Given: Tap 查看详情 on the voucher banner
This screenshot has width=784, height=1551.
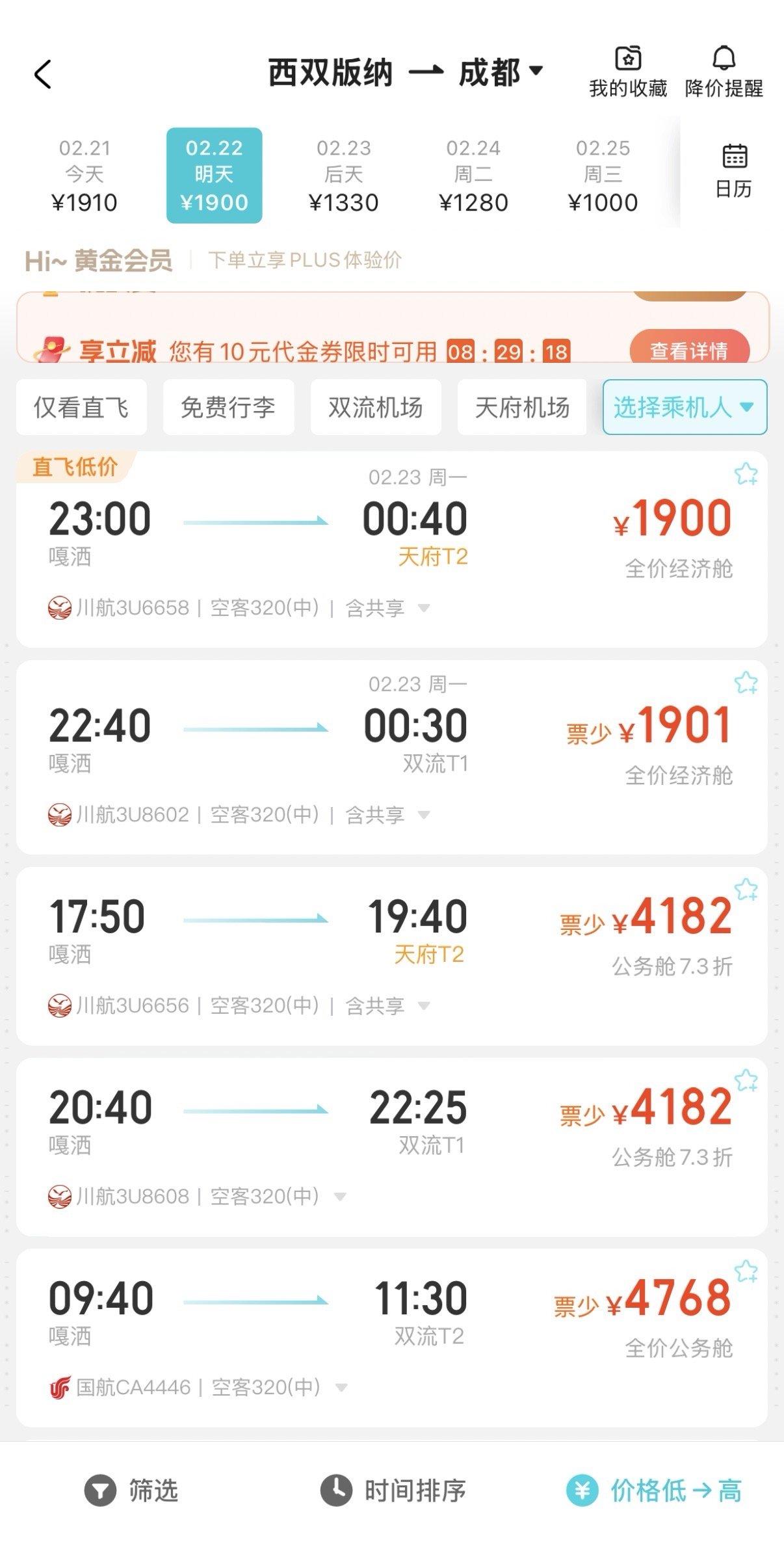Looking at the screenshot, I should 689,349.
